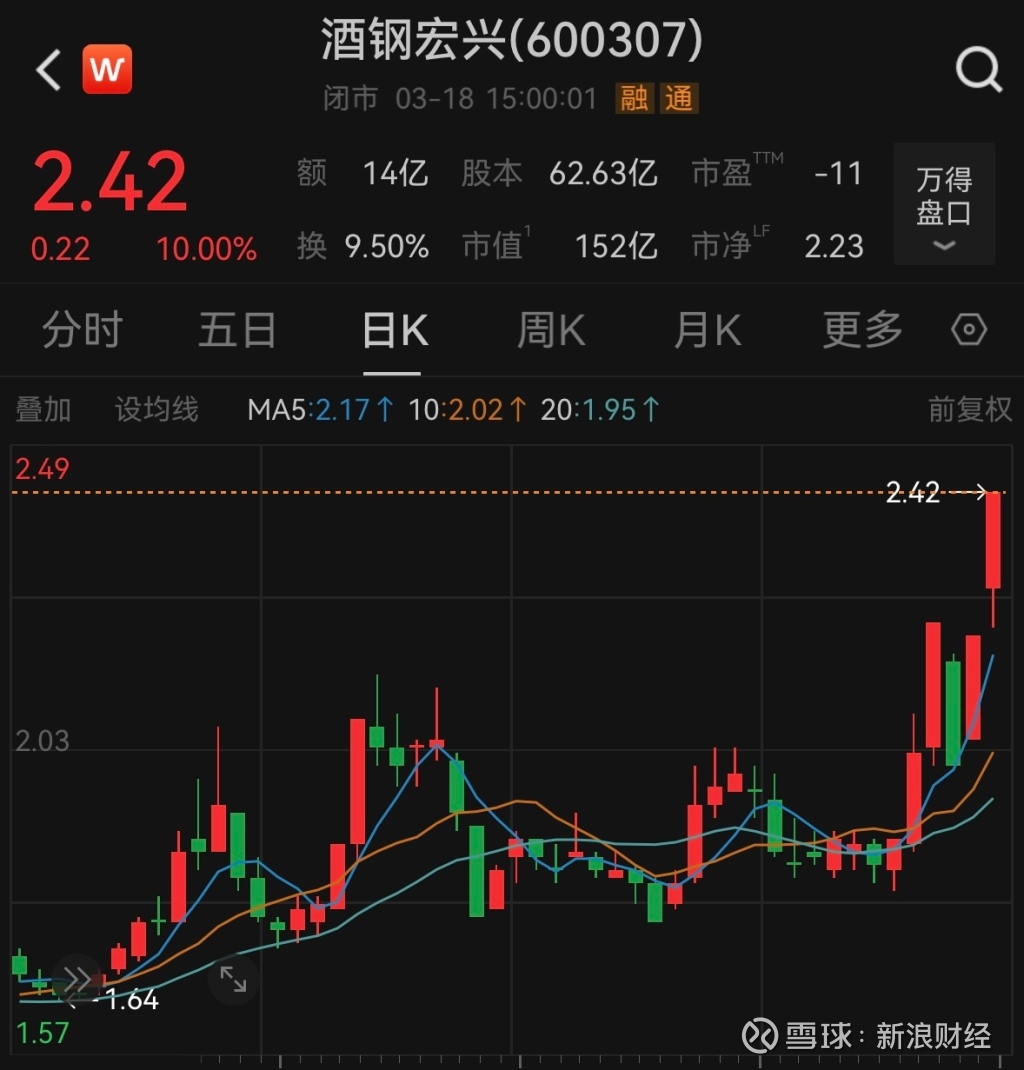
Task: Tap the red W badge
Action: pyautogui.click(x=107, y=70)
